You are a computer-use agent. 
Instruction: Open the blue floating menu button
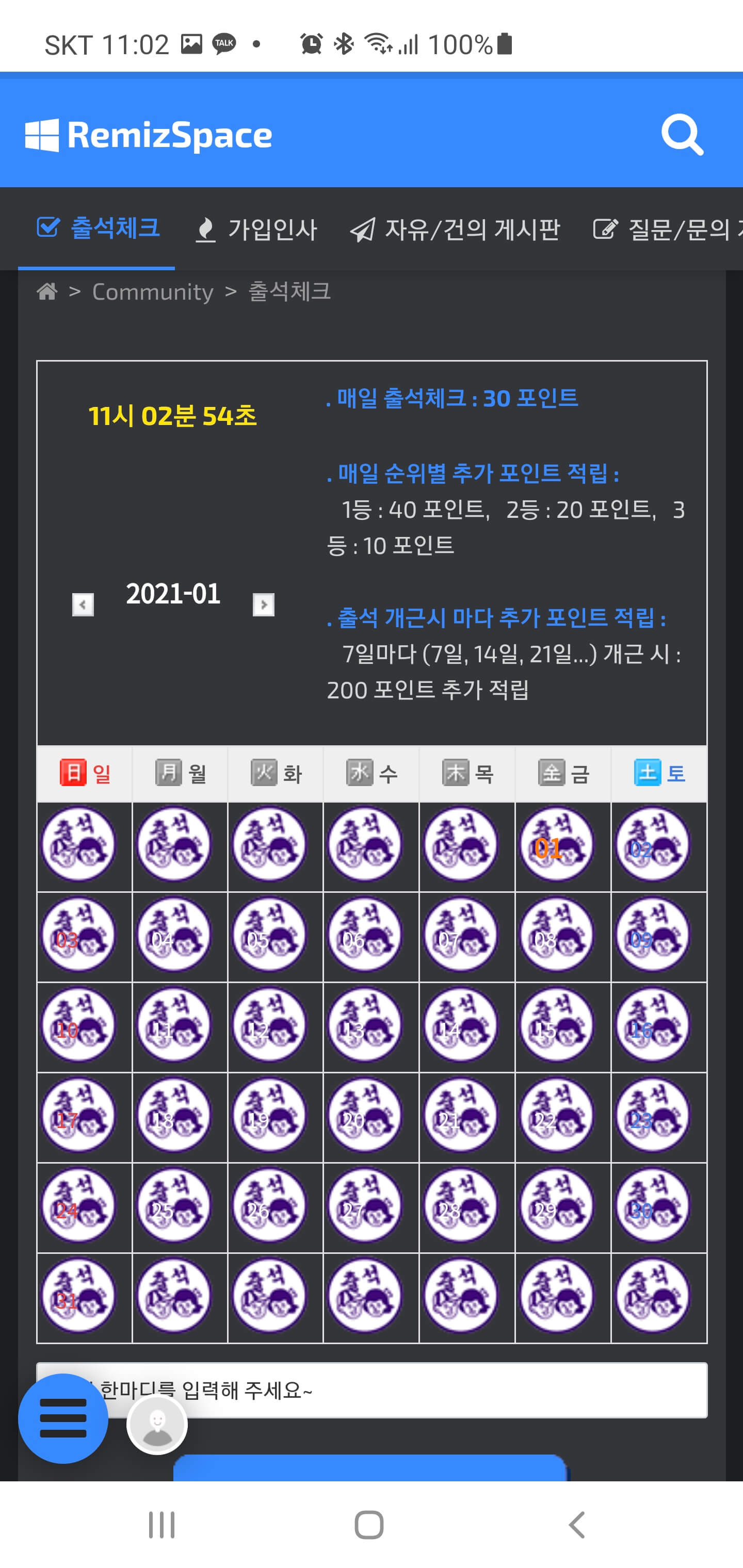pos(63,1418)
